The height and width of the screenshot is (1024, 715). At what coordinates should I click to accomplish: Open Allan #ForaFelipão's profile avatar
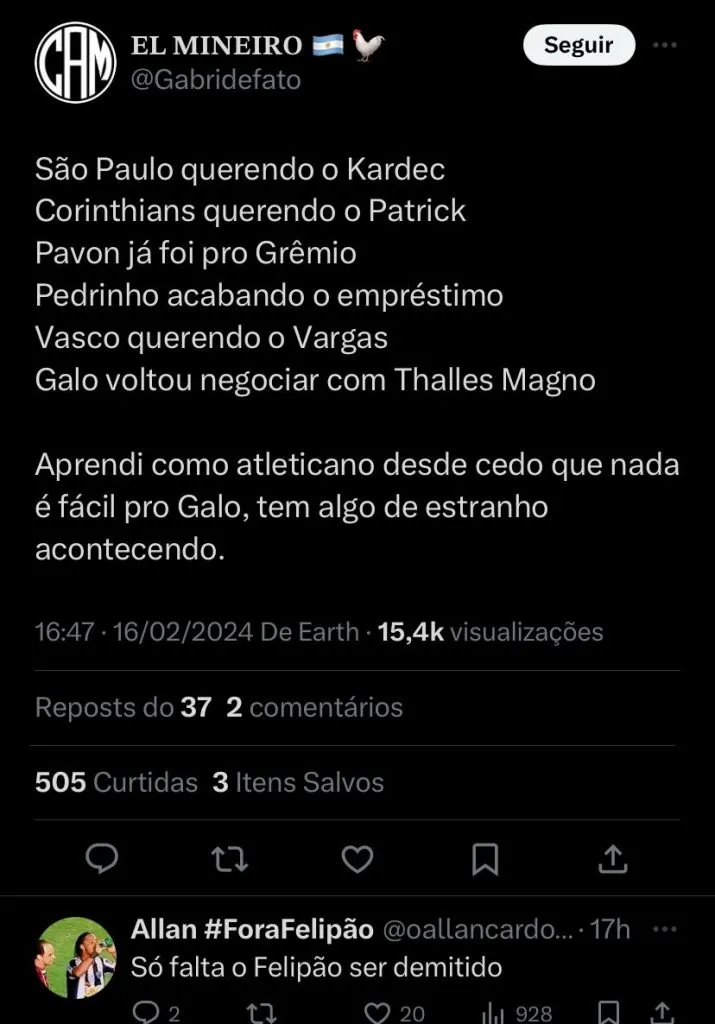[x=76, y=956]
